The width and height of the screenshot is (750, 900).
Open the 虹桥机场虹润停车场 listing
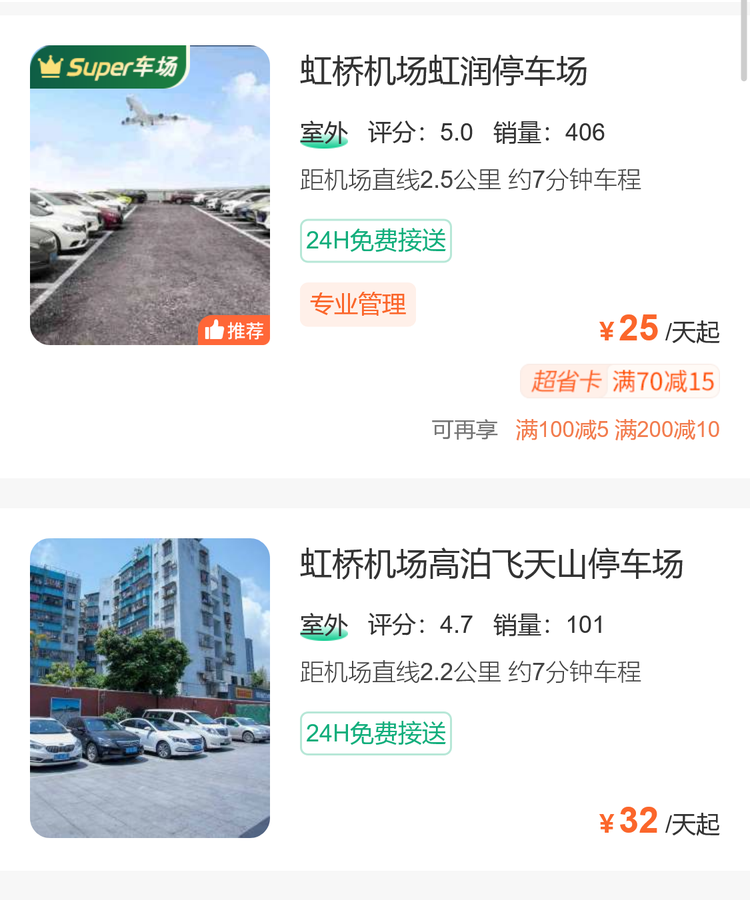(x=444, y=71)
